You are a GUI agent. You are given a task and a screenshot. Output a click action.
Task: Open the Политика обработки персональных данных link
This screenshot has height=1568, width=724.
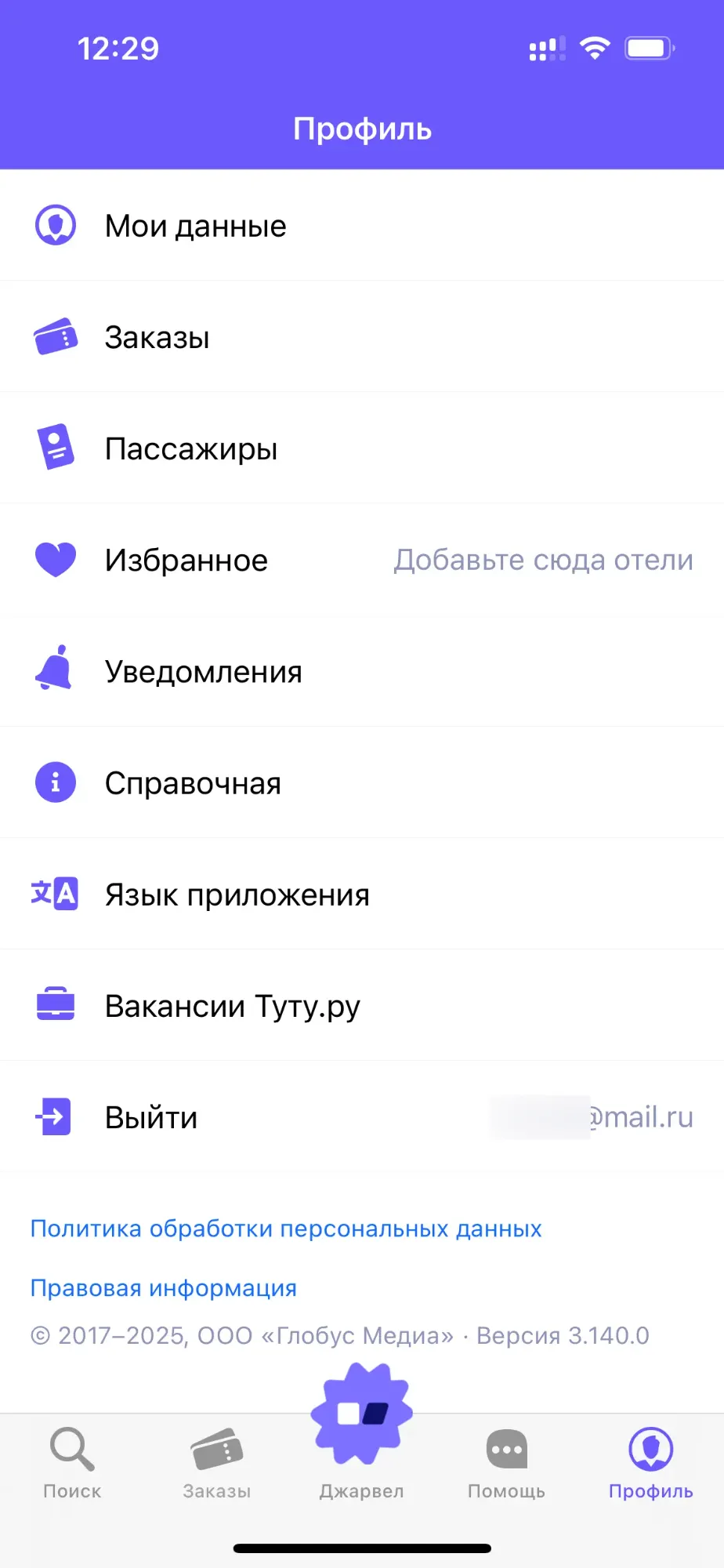[x=286, y=1229]
